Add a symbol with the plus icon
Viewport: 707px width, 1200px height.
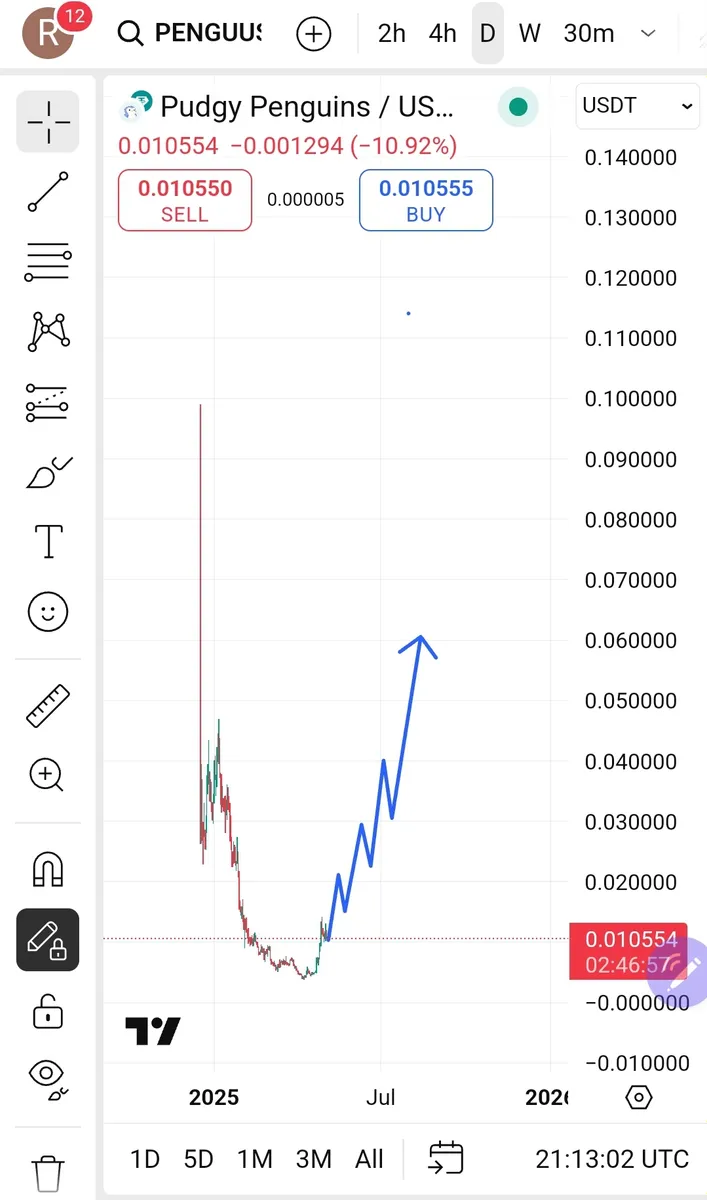point(314,33)
